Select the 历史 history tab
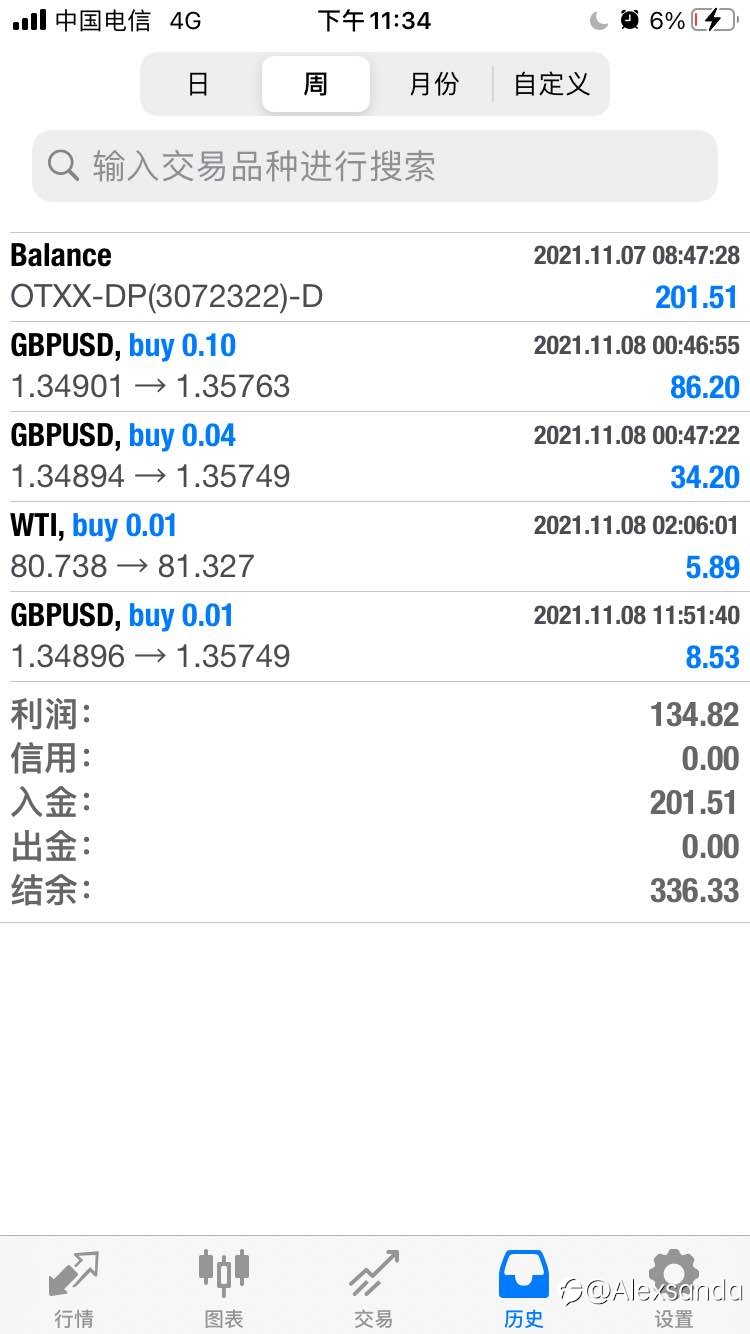 [x=524, y=1287]
